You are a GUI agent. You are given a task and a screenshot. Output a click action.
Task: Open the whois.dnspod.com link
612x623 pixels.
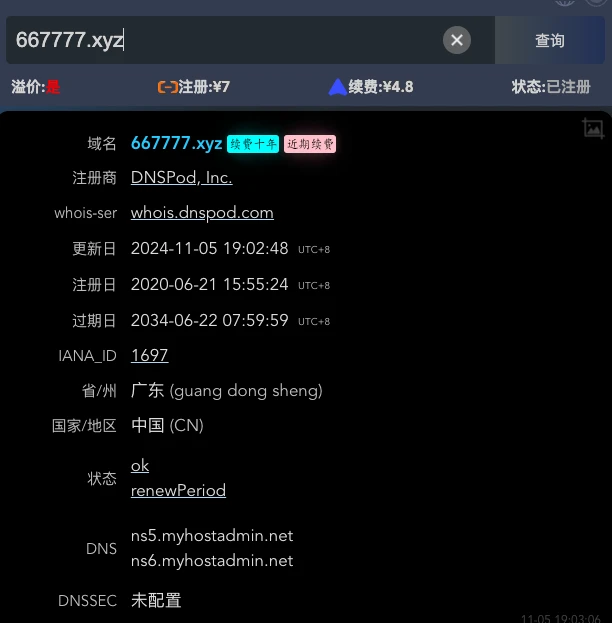coord(202,212)
